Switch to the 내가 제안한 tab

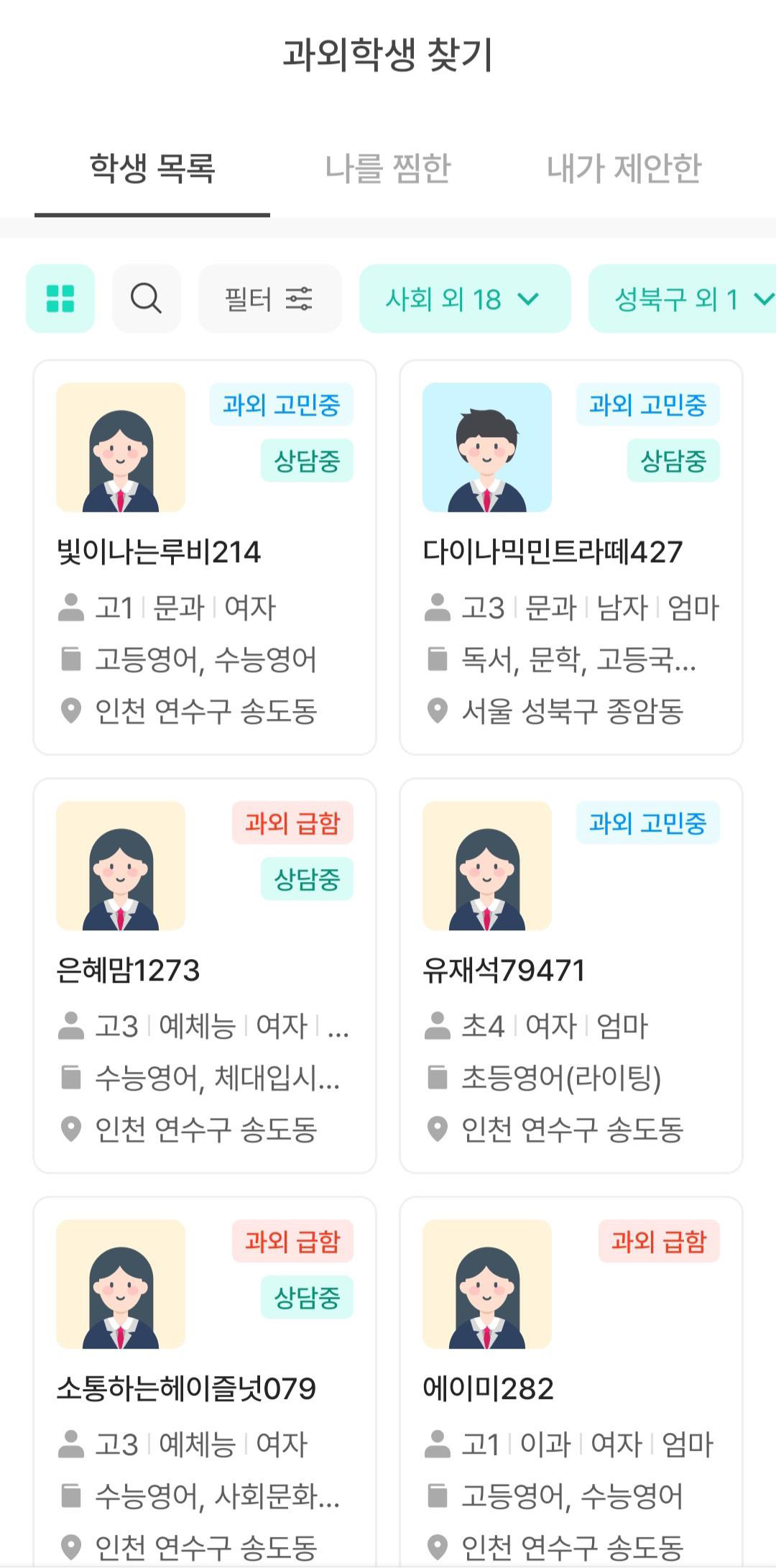pyautogui.click(x=623, y=168)
